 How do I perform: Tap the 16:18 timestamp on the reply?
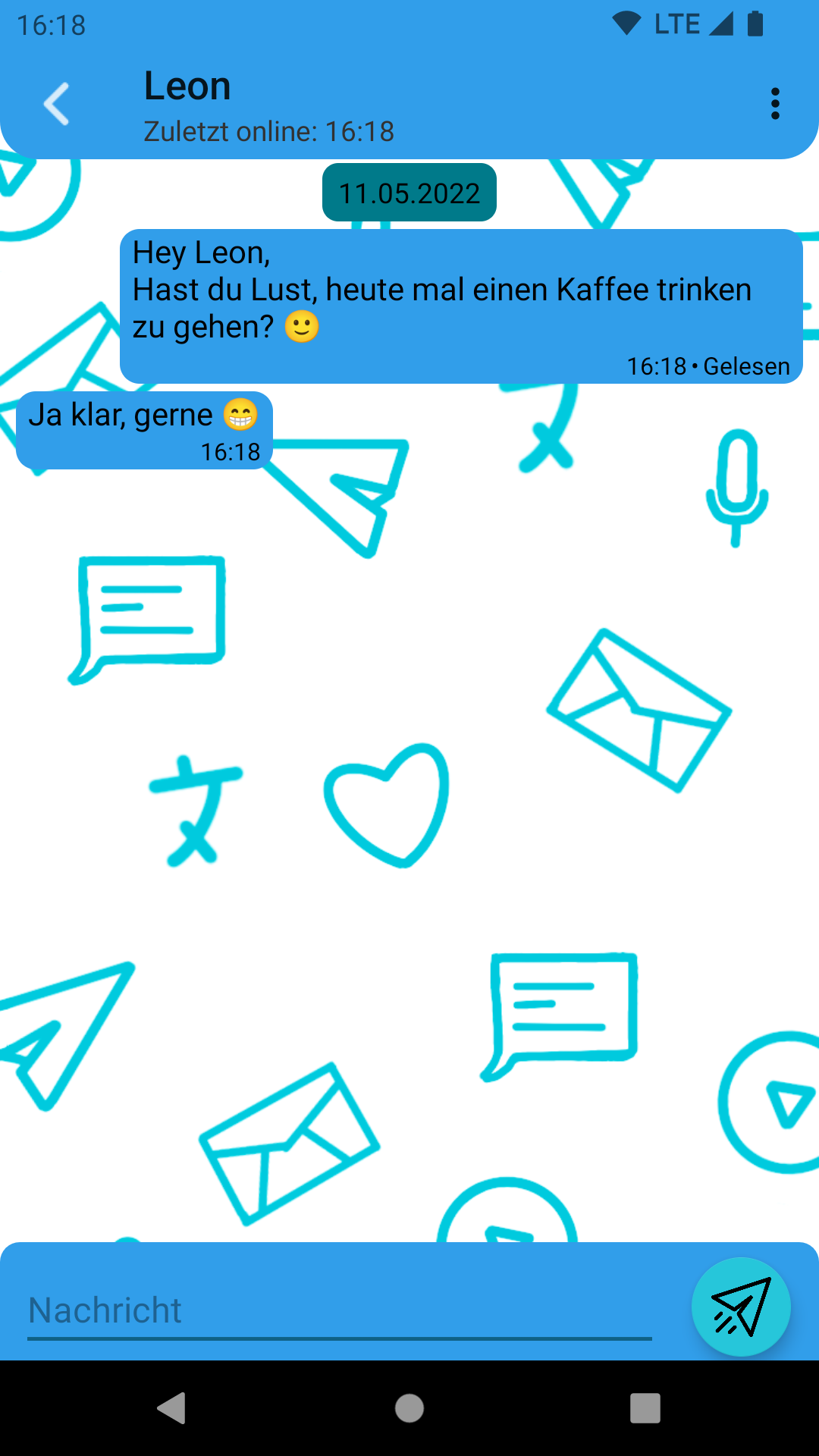pos(230,451)
